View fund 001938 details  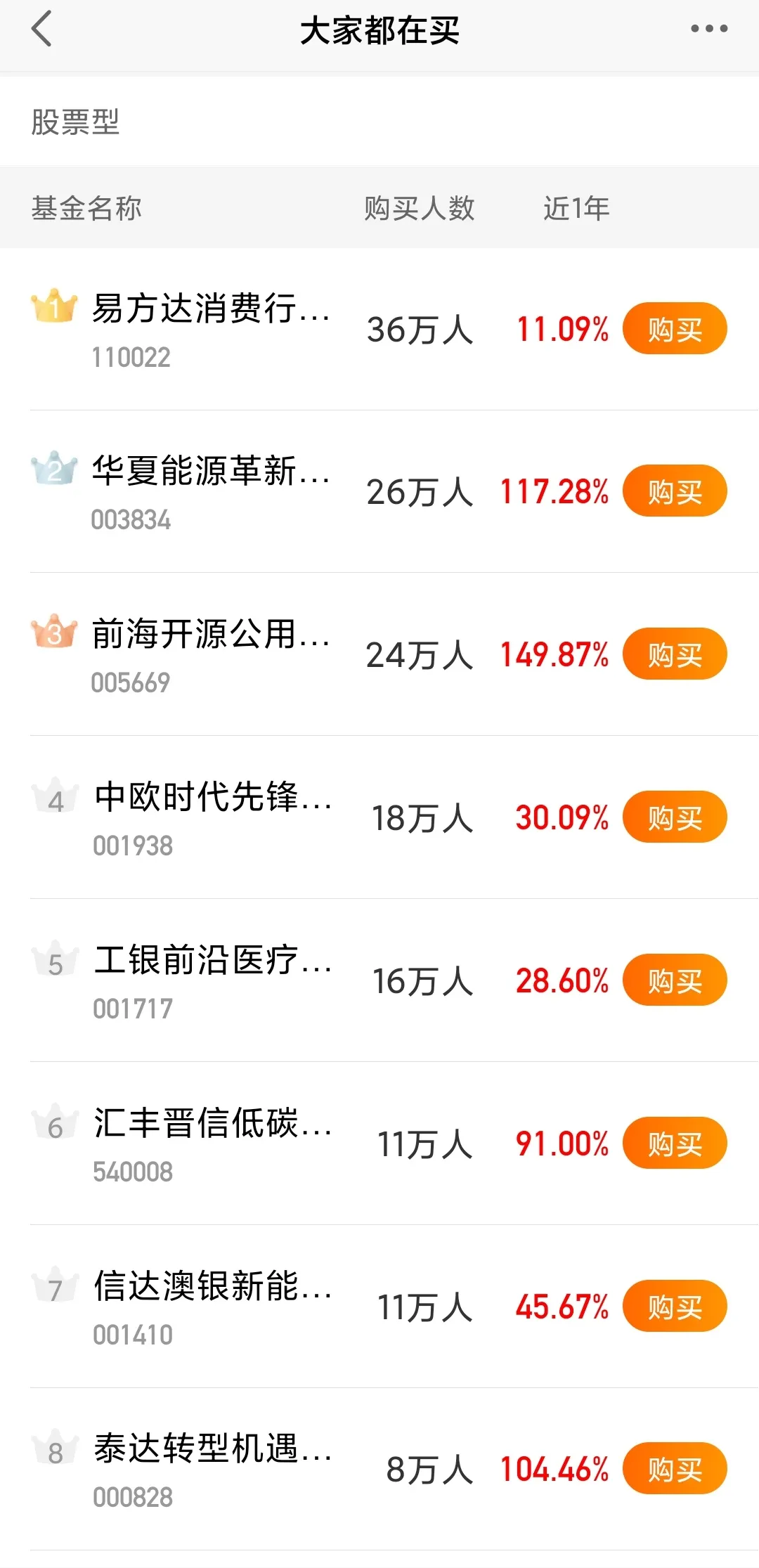click(x=212, y=798)
